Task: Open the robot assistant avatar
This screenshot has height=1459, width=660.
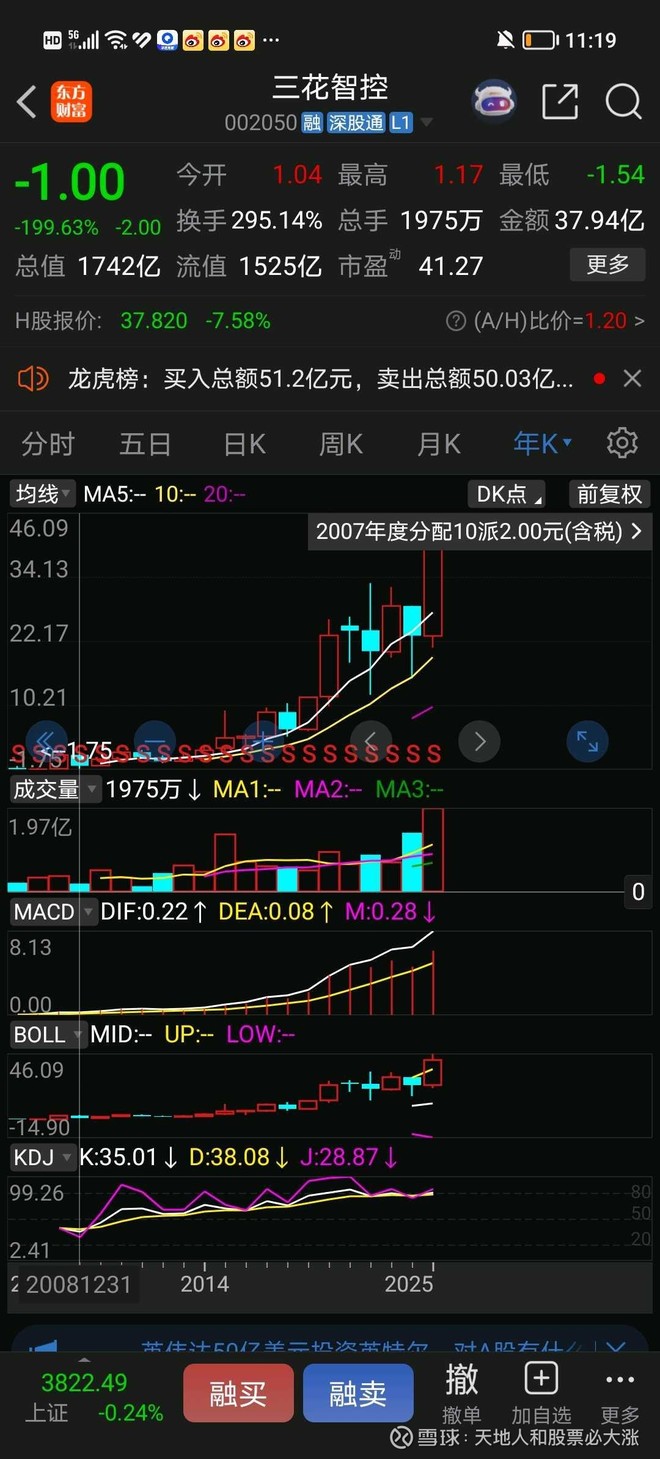Action: (x=494, y=101)
